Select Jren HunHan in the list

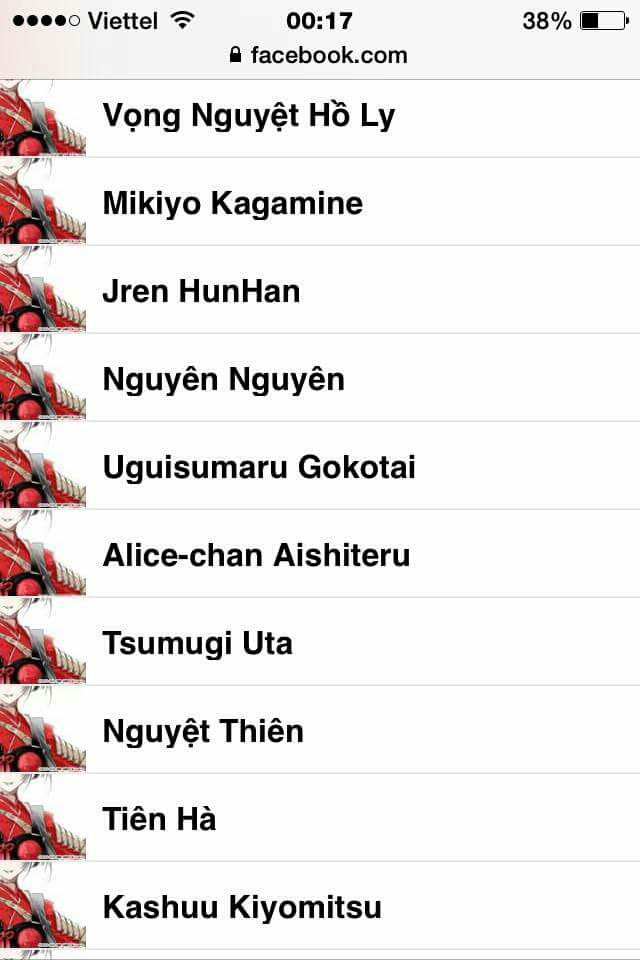click(201, 292)
